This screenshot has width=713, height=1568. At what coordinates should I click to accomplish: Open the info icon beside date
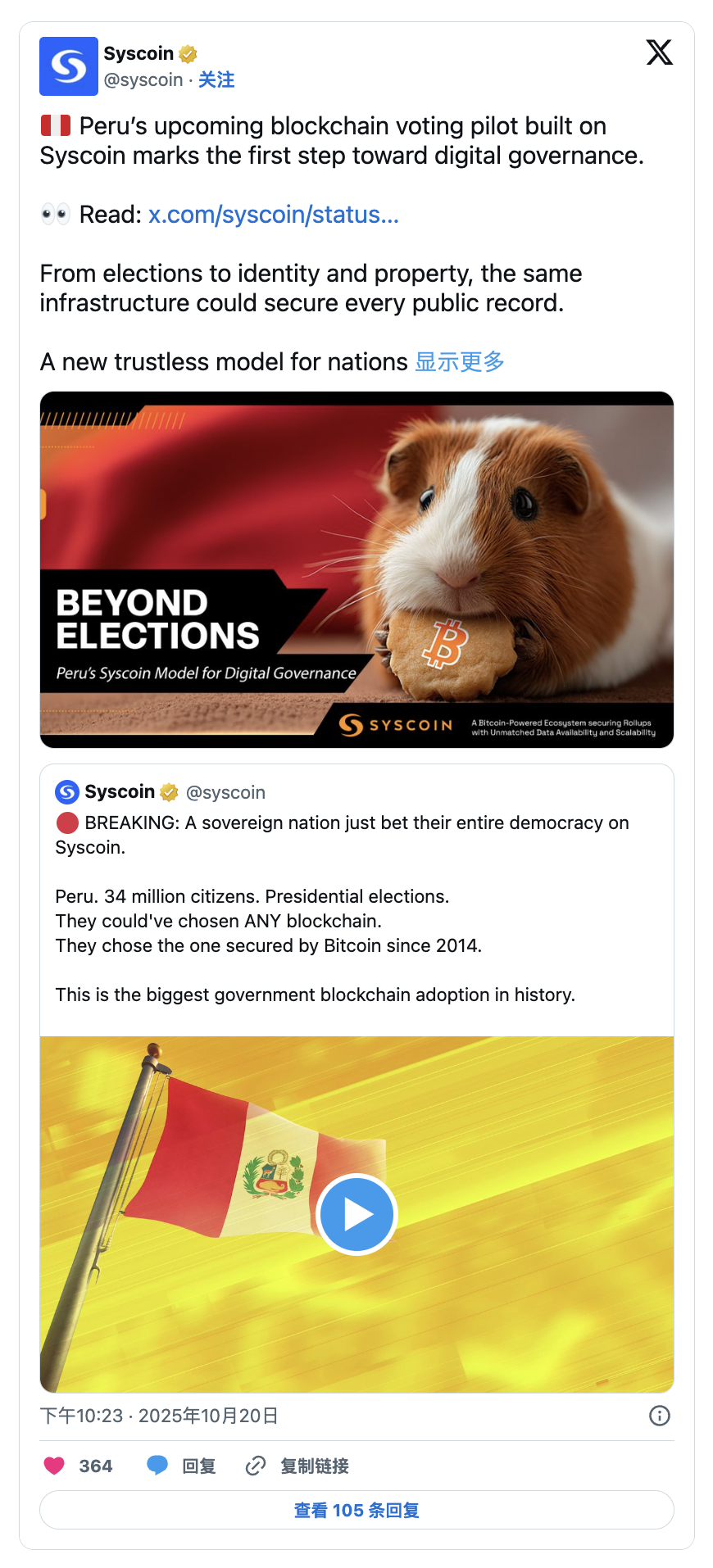[659, 1416]
